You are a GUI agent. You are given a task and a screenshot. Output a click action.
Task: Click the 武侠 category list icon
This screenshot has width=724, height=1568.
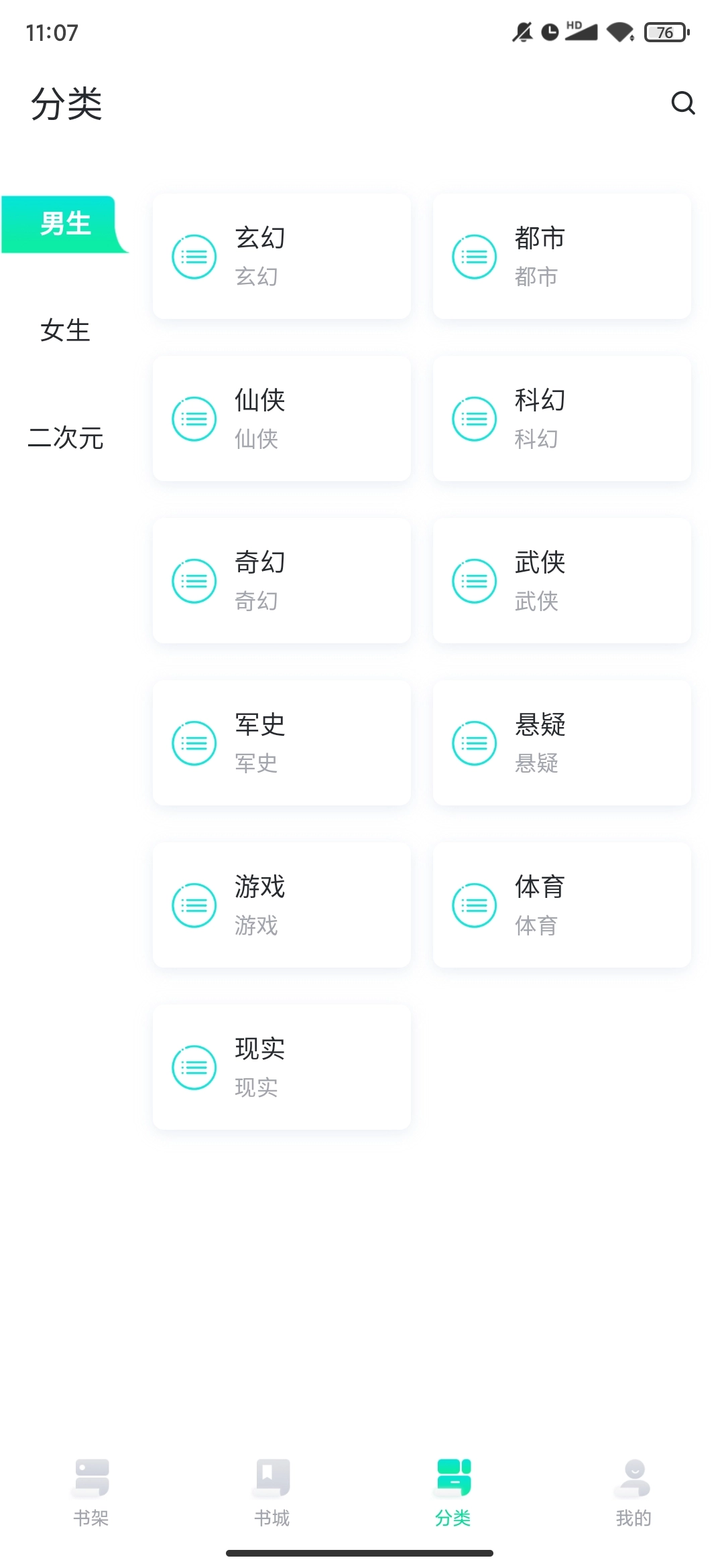coord(473,580)
